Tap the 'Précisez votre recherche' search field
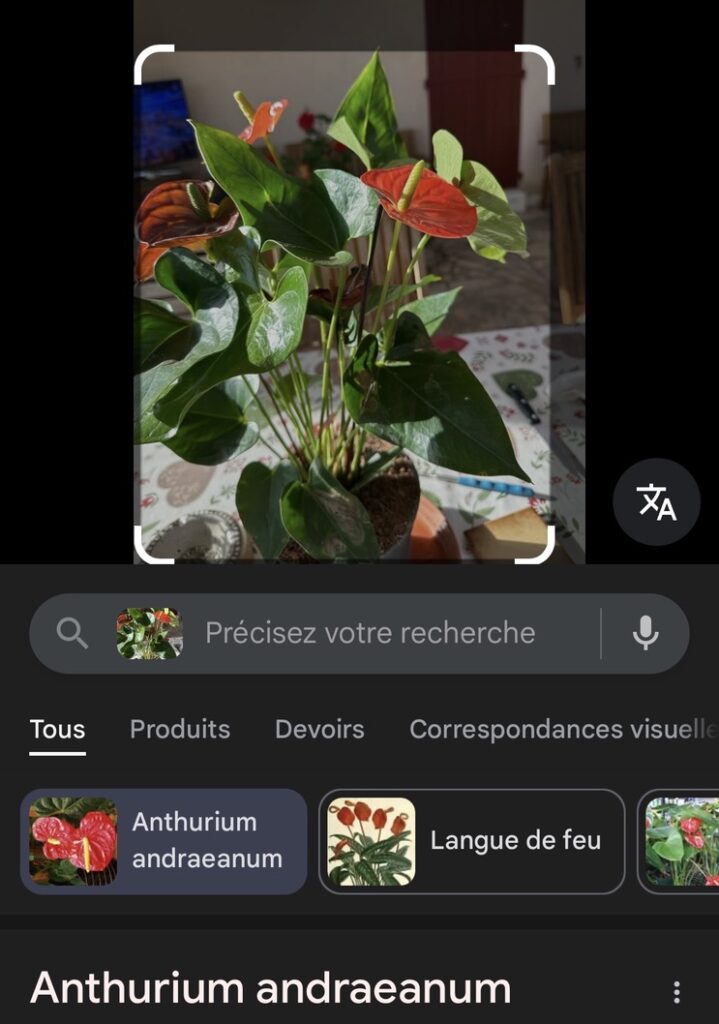 pyautogui.click(x=370, y=633)
